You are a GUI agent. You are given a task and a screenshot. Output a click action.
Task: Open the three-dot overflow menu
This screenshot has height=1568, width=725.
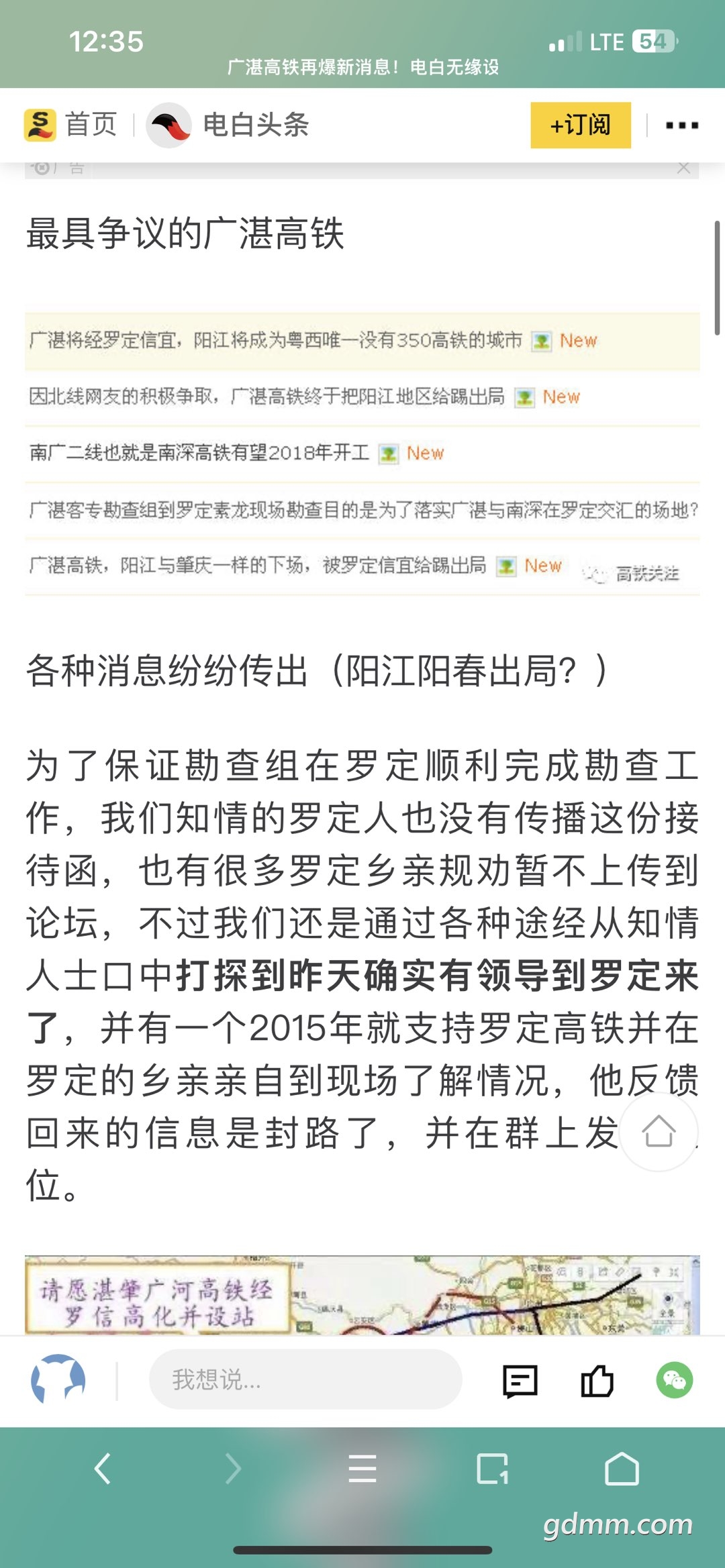(682, 125)
